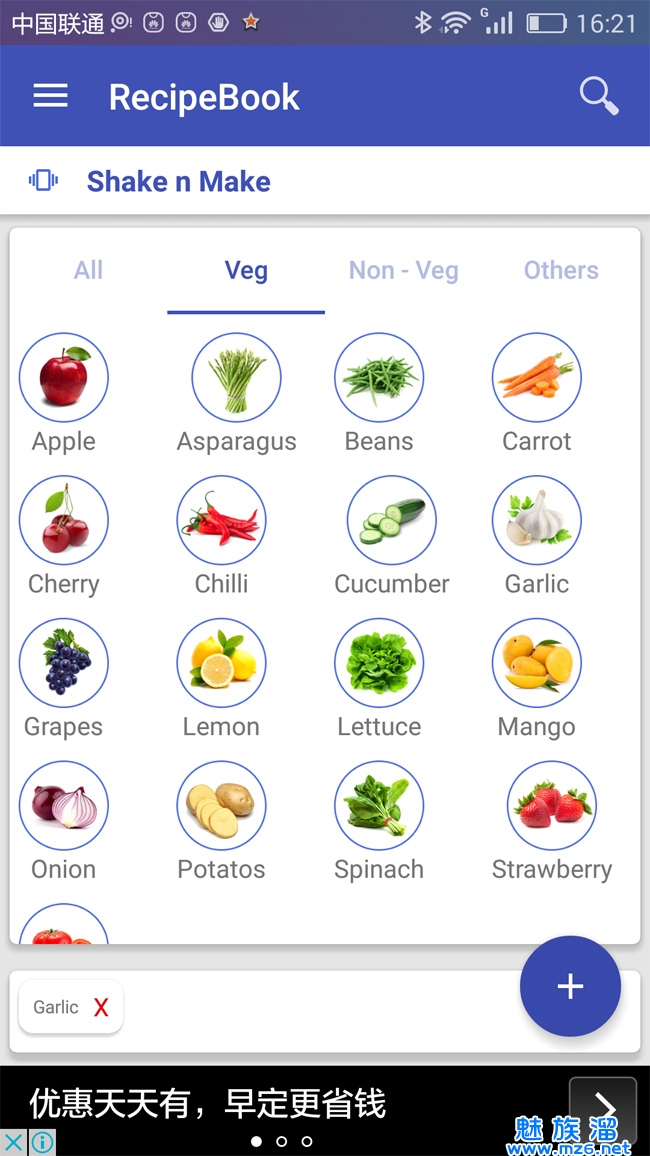Tap the floating plus button
Viewport: 650px width, 1156px height.
click(x=570, y=987)
